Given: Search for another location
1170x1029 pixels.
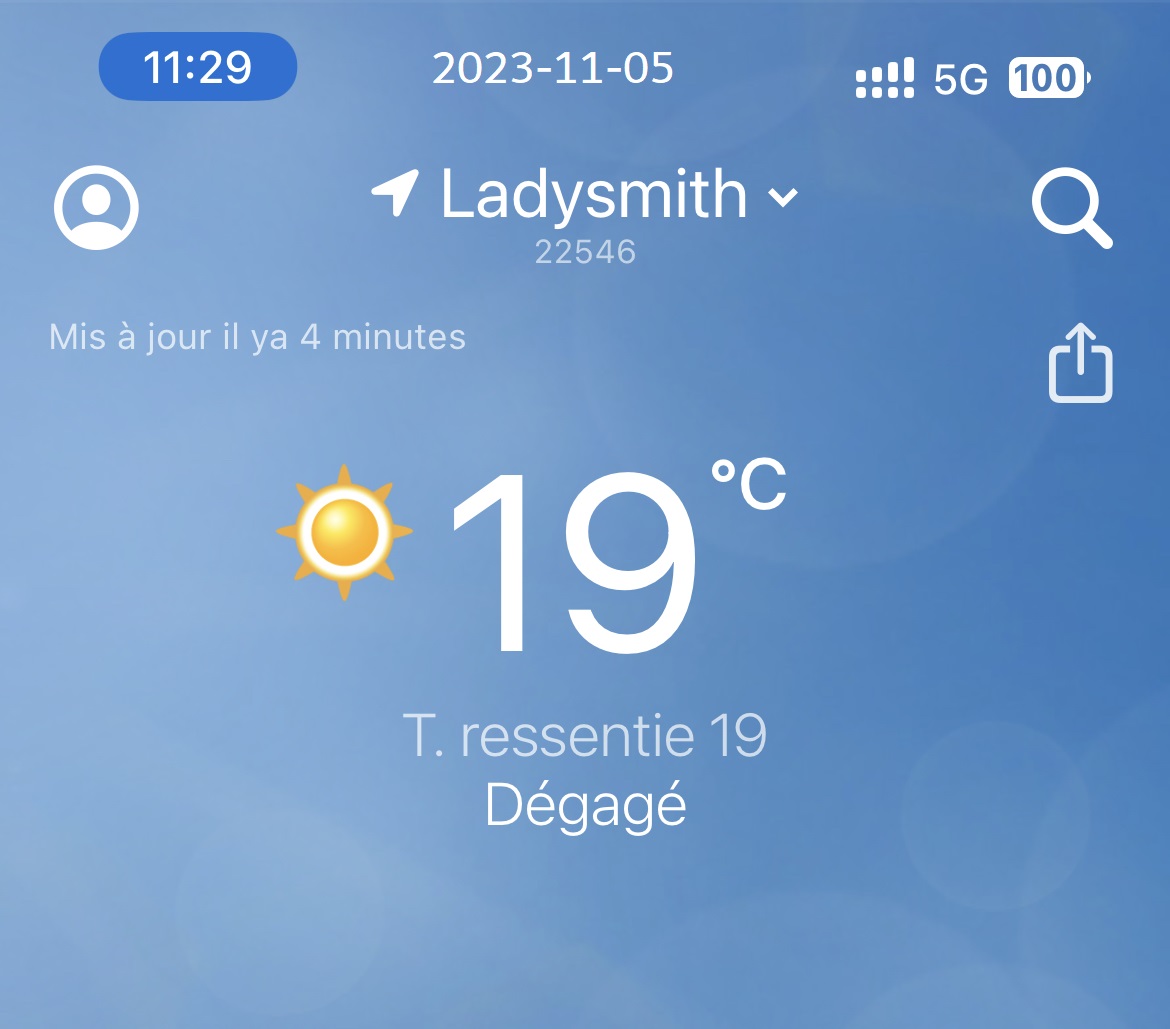Looking at the screenshot, I should pos(1071,210).
